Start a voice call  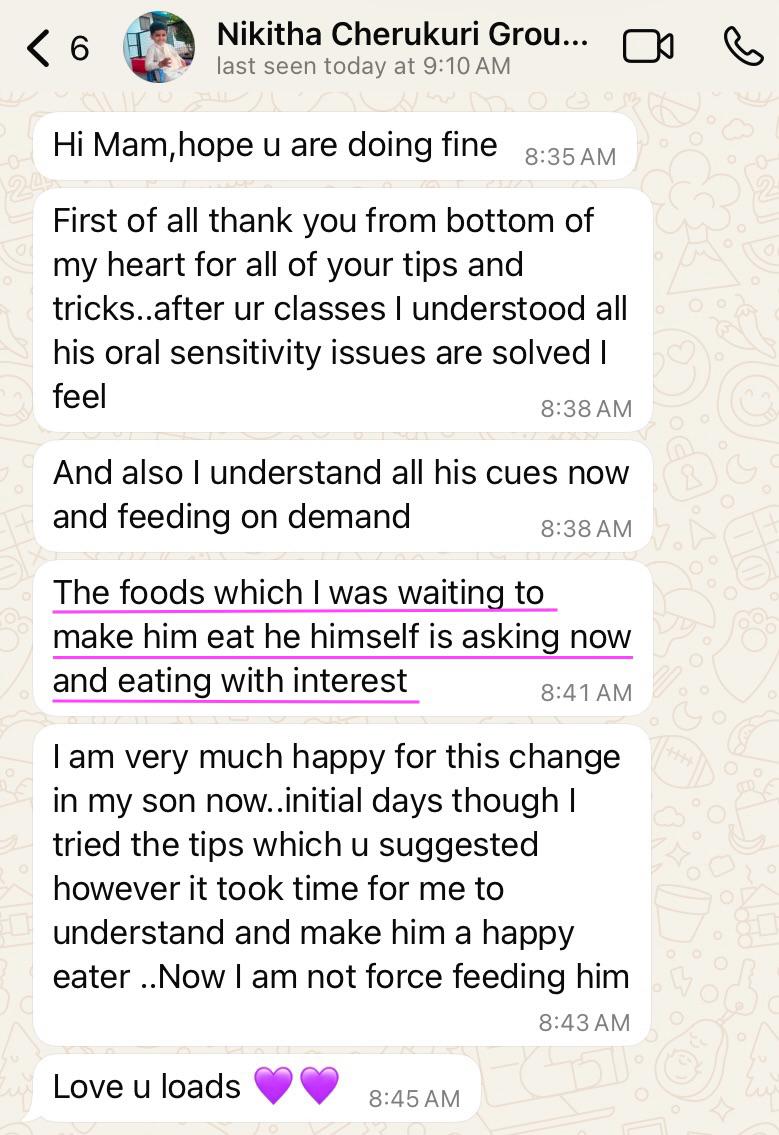(x=742, y=47)
